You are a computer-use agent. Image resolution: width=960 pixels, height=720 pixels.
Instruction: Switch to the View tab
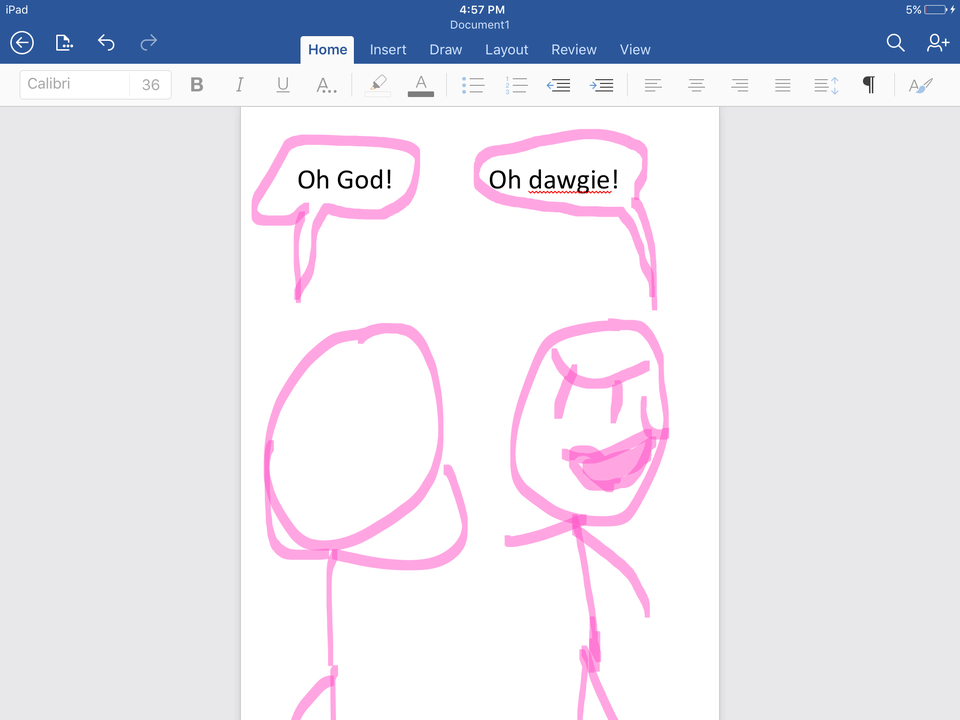coord(635,49)
